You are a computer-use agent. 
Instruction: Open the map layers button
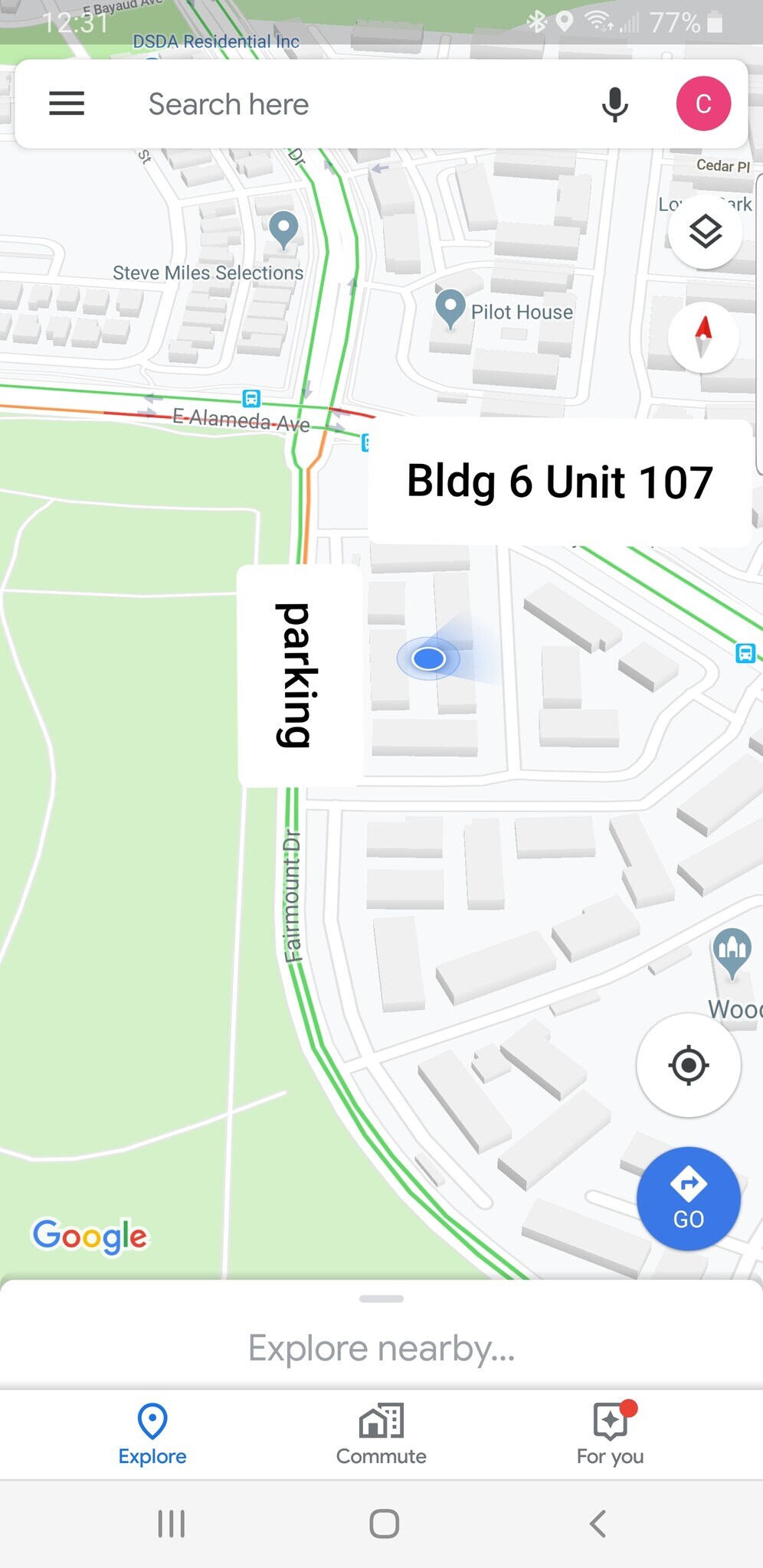coord(705,231)
